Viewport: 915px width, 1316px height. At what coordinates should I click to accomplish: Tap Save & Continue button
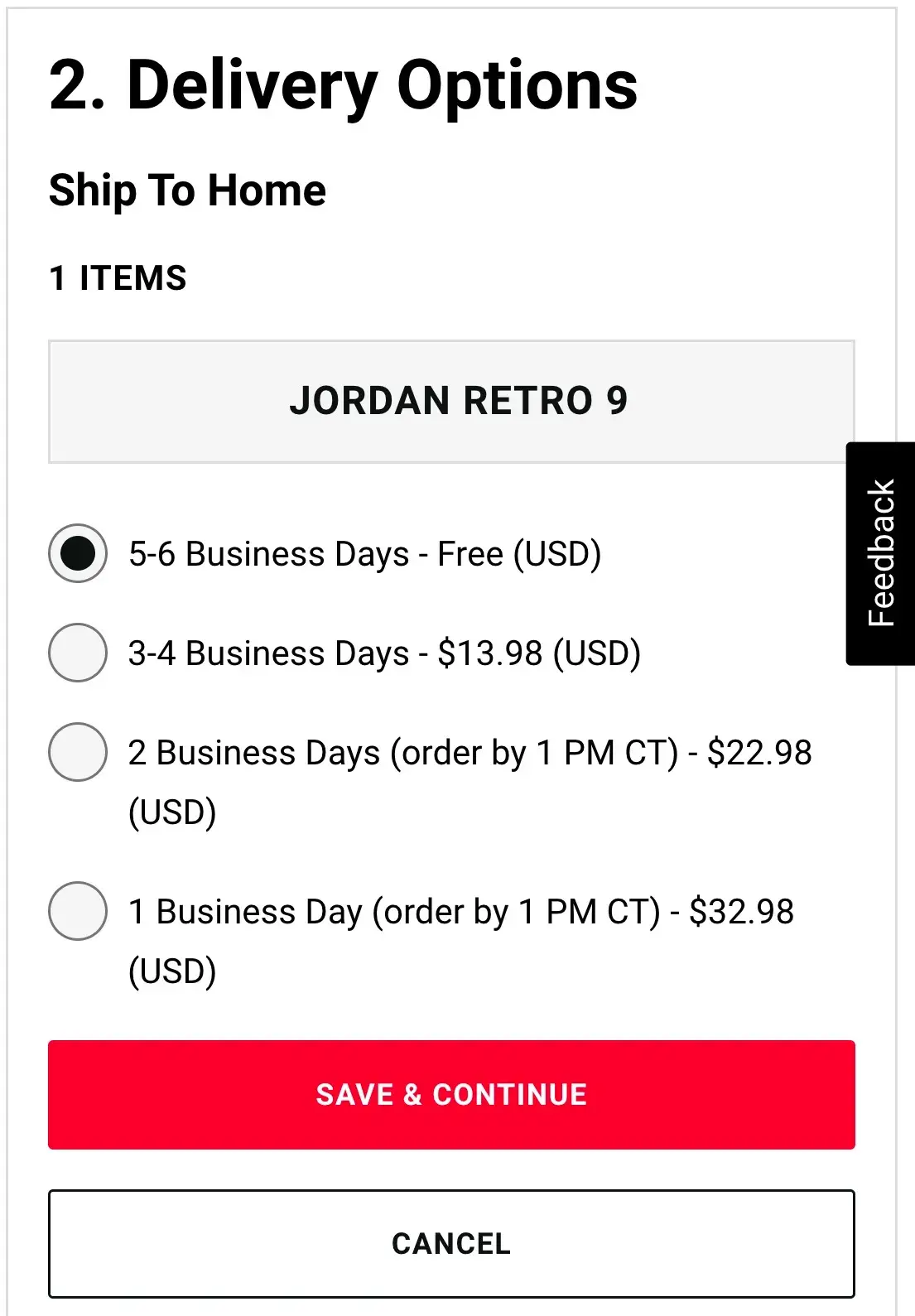click(x=451, y=1094)
